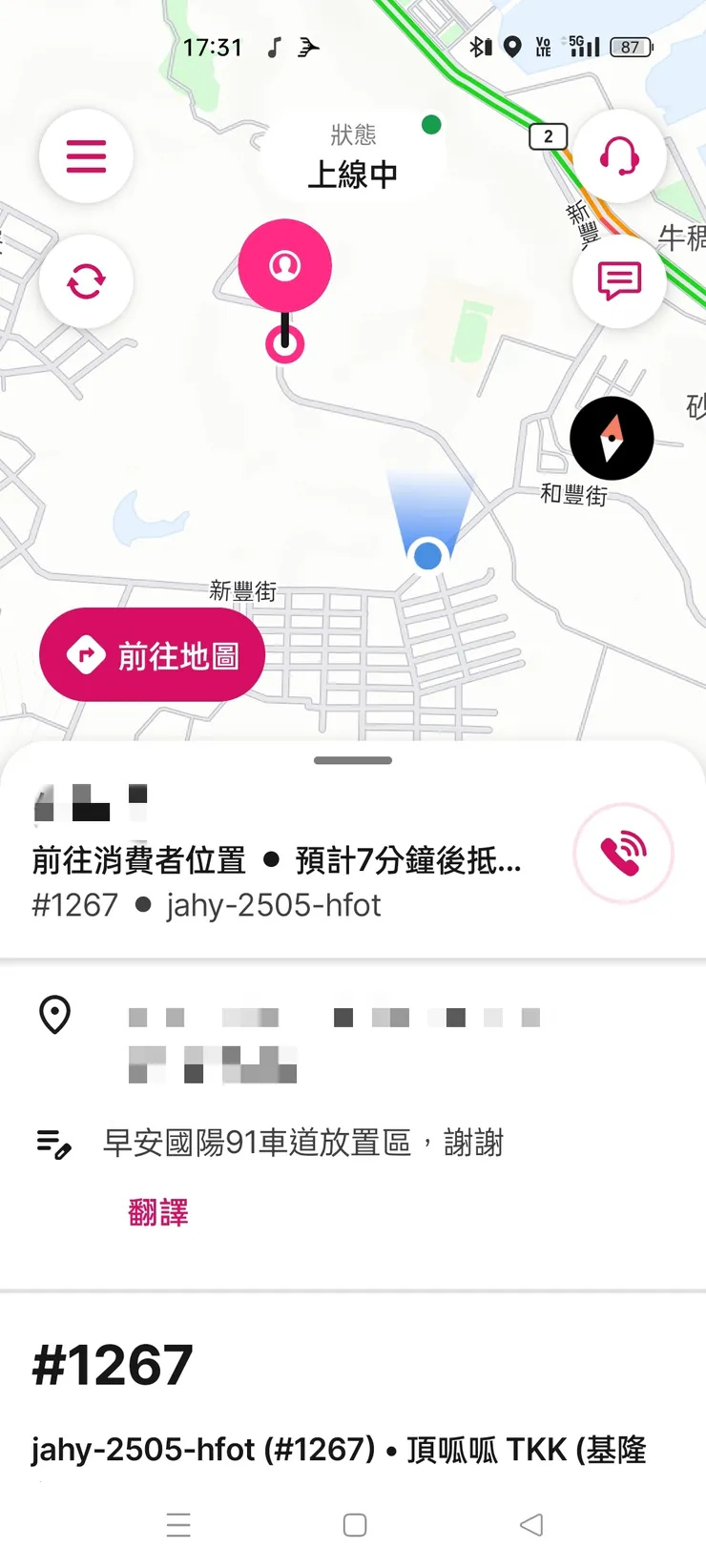Tap the 前往地圖 navigation button
The height and width of the screenshot is (1568, 706).
click(151, 654)
